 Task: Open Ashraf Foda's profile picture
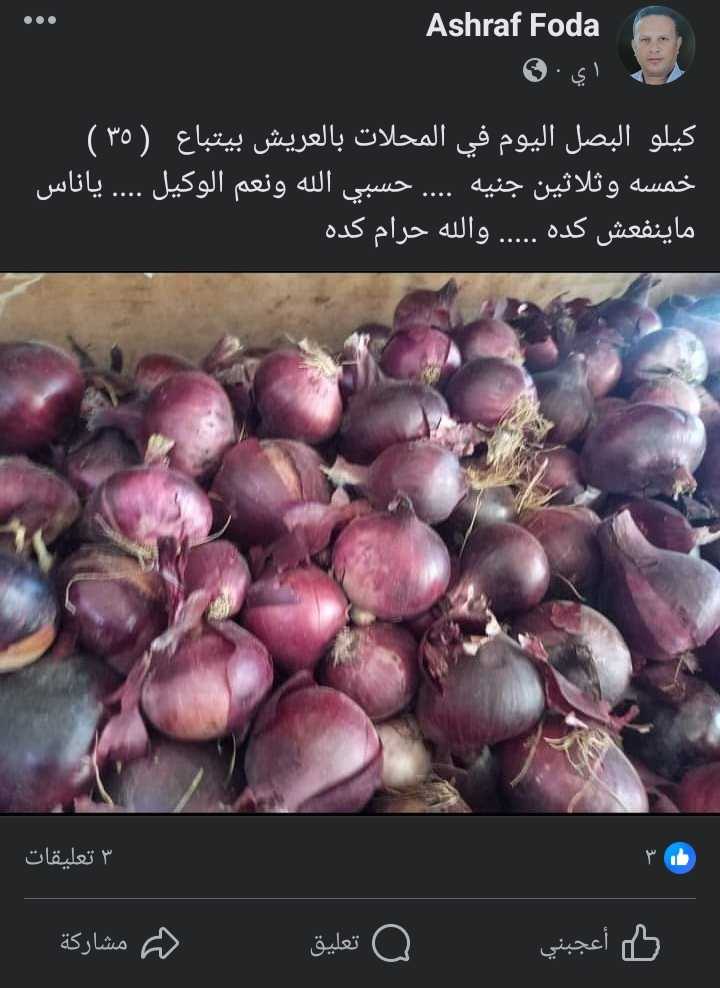[x=656, y=46]
